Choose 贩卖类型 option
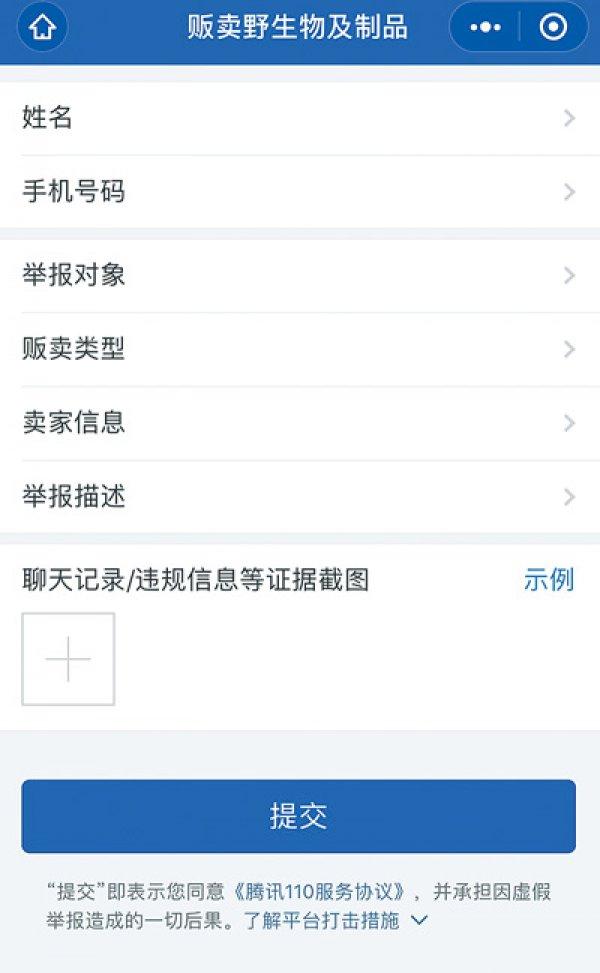The width and height of the screenshot is (600, 973). [300, 349]
